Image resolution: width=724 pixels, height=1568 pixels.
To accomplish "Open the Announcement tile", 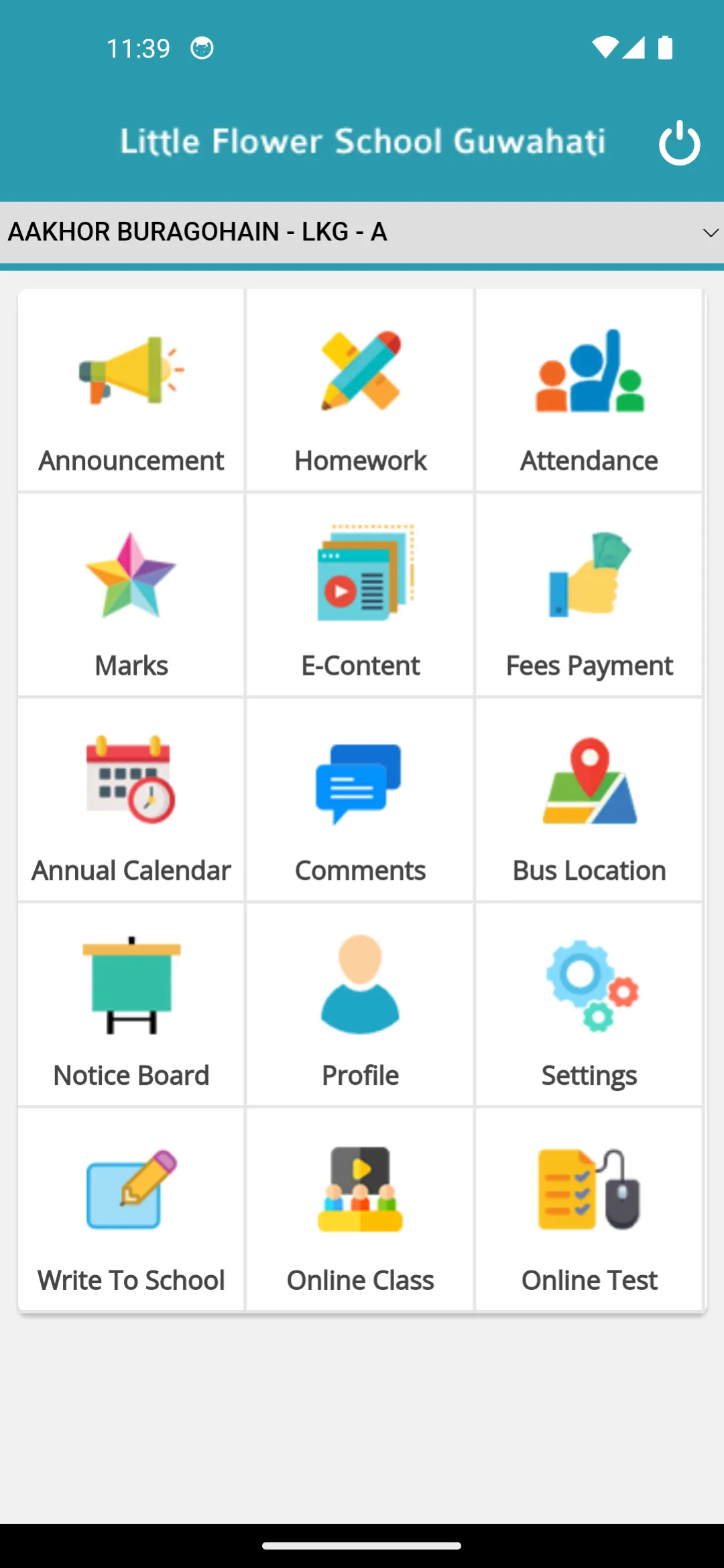I will click(131, 390).
